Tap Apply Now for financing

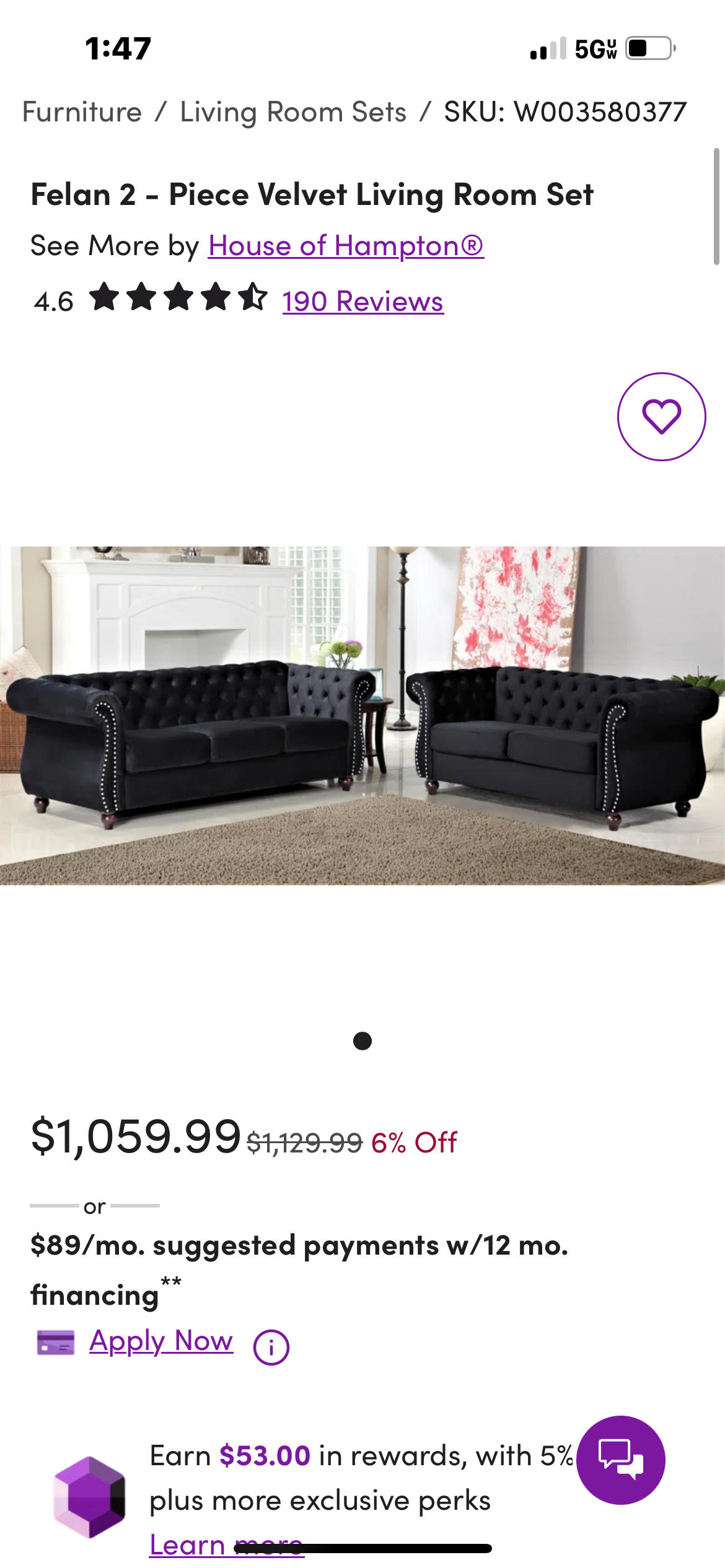[161, 1341]
